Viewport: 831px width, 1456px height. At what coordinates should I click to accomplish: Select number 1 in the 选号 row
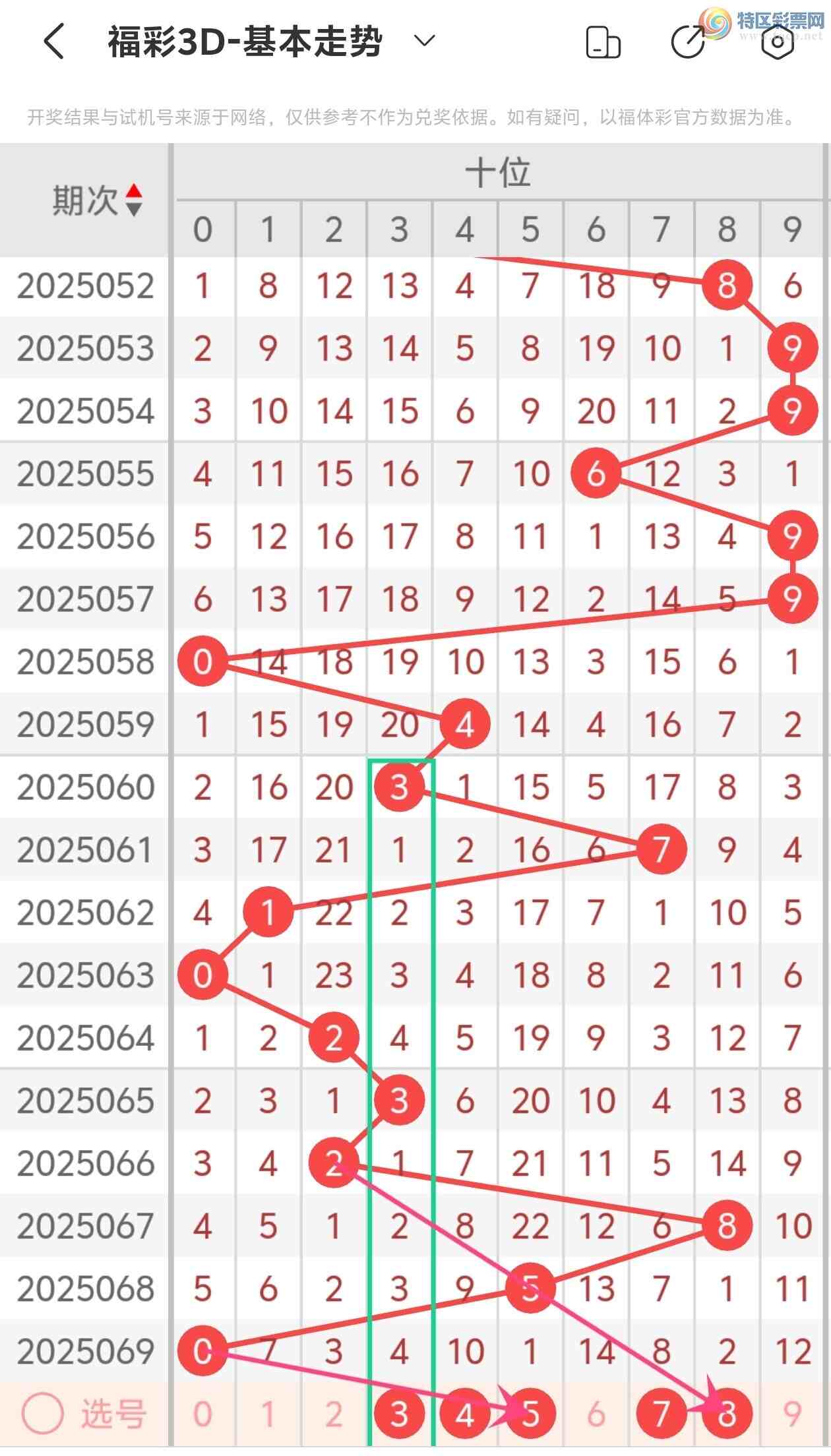(268, 1414)
